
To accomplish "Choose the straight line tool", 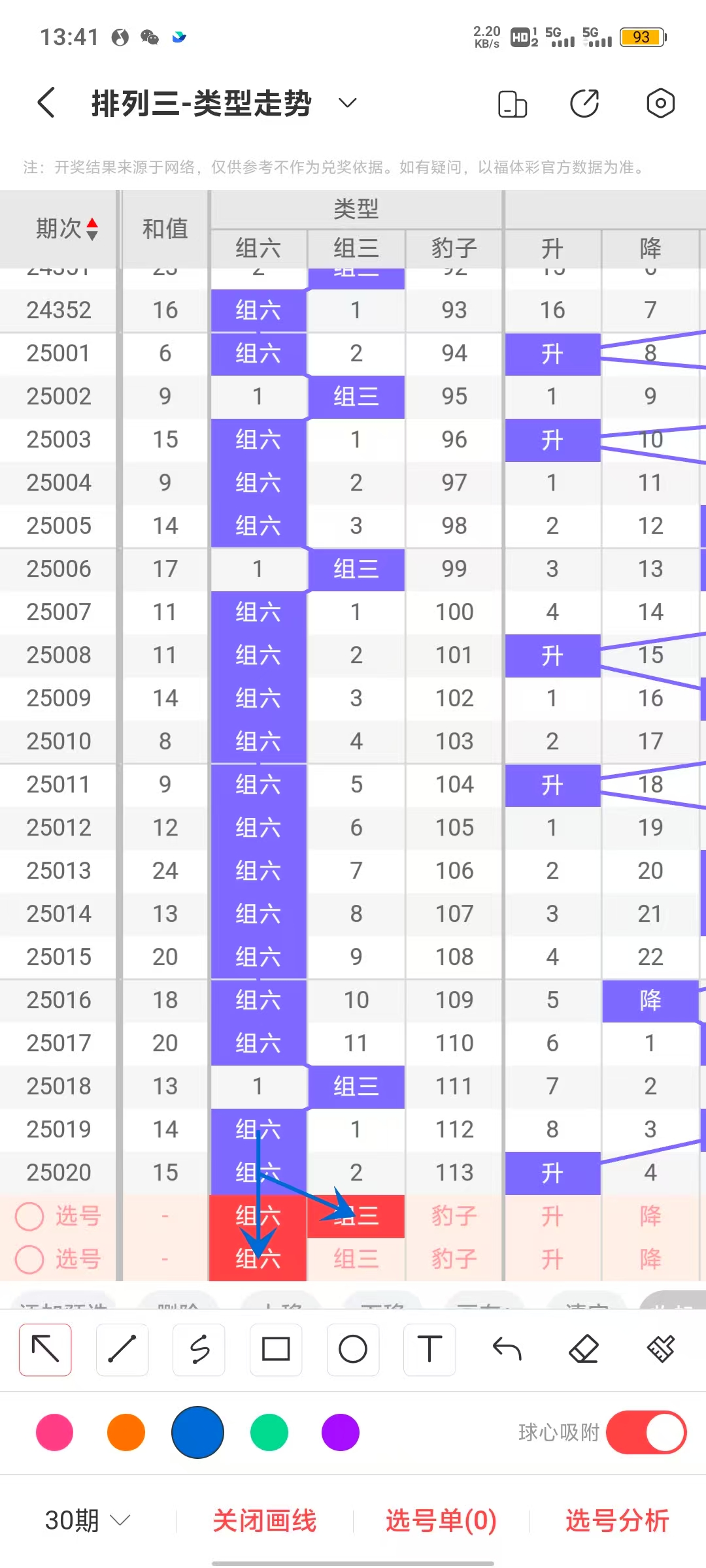I will click(x=122, y=1349).
